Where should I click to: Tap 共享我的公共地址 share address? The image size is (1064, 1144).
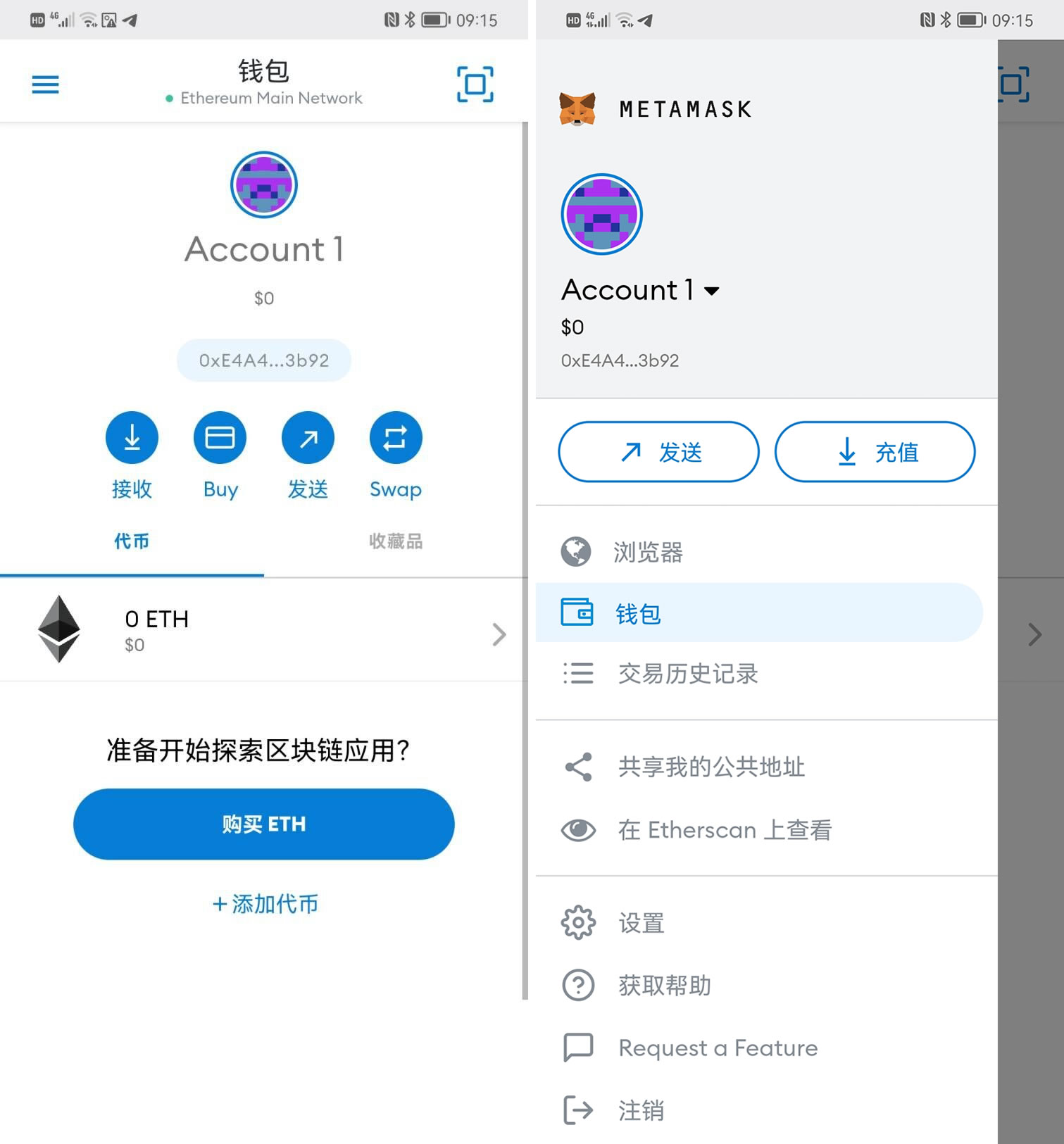tap(711, 767)
